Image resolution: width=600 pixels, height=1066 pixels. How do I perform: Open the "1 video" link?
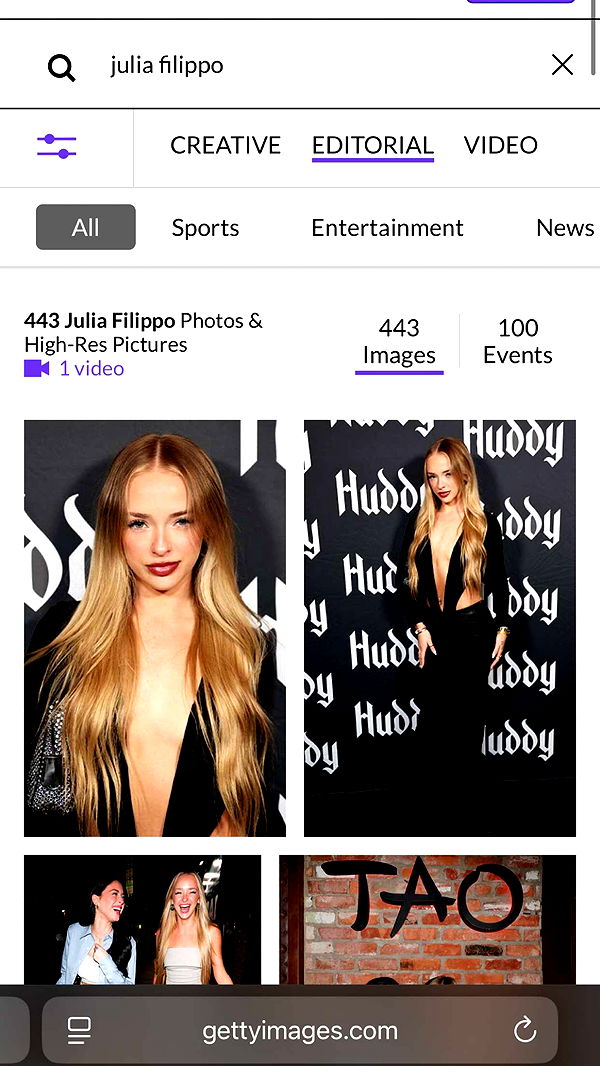[x=90, y=368]
